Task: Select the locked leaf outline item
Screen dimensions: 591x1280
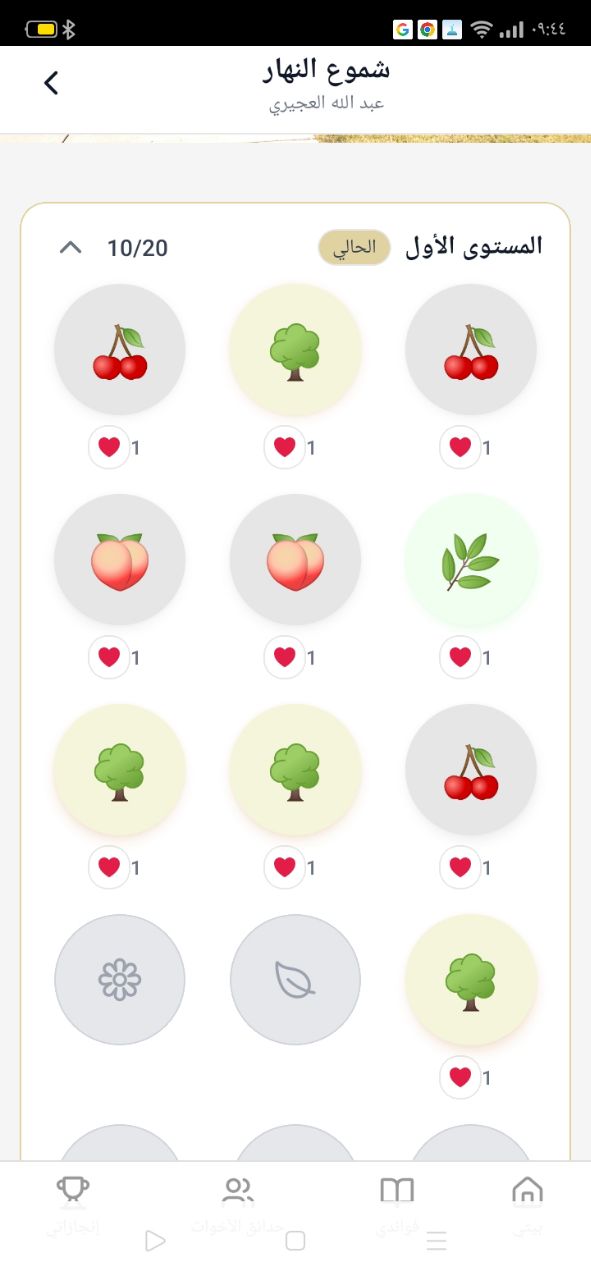Action: click(295, 980)
